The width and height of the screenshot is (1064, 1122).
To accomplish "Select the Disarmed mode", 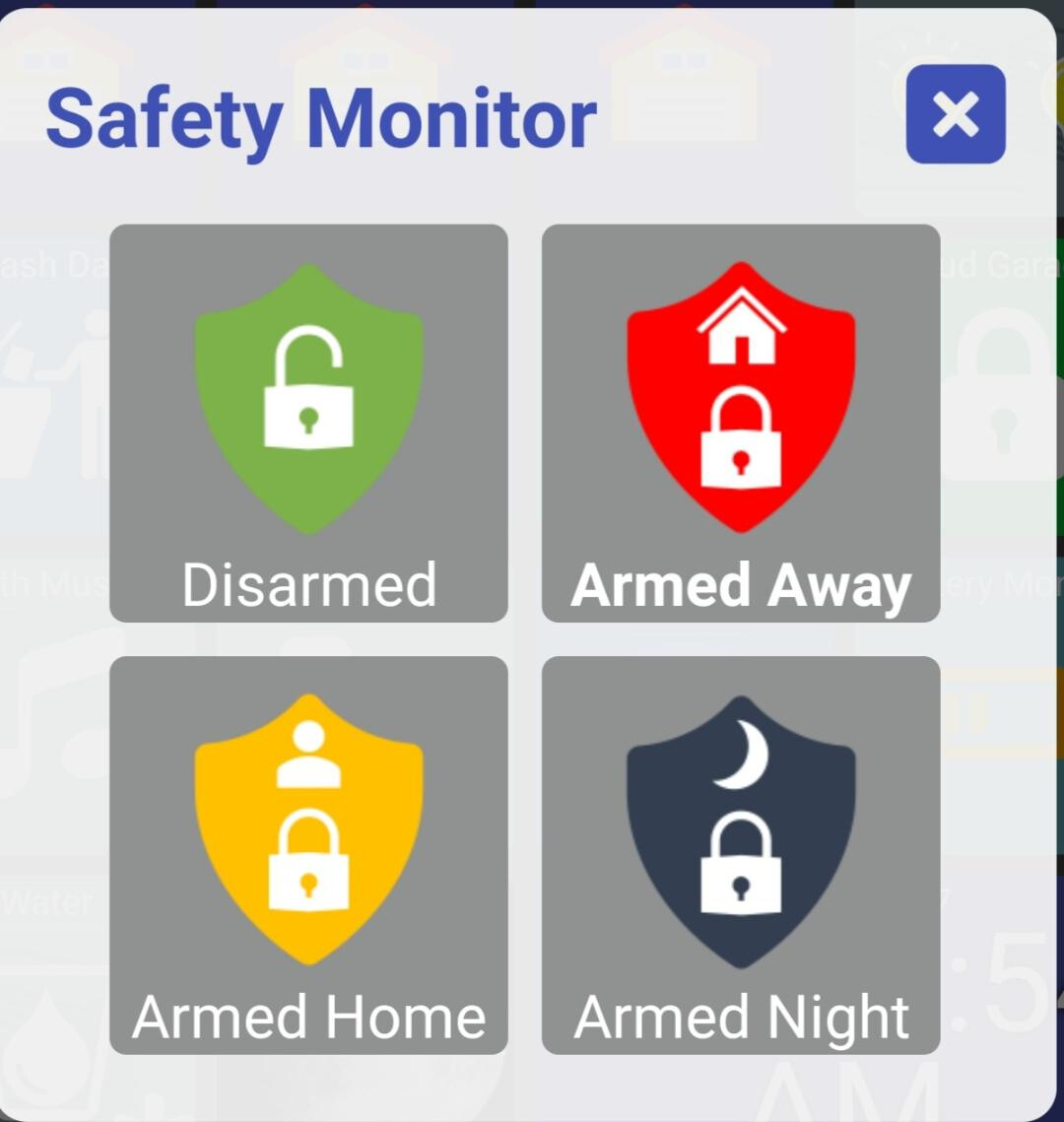I will tap(308, 424).
